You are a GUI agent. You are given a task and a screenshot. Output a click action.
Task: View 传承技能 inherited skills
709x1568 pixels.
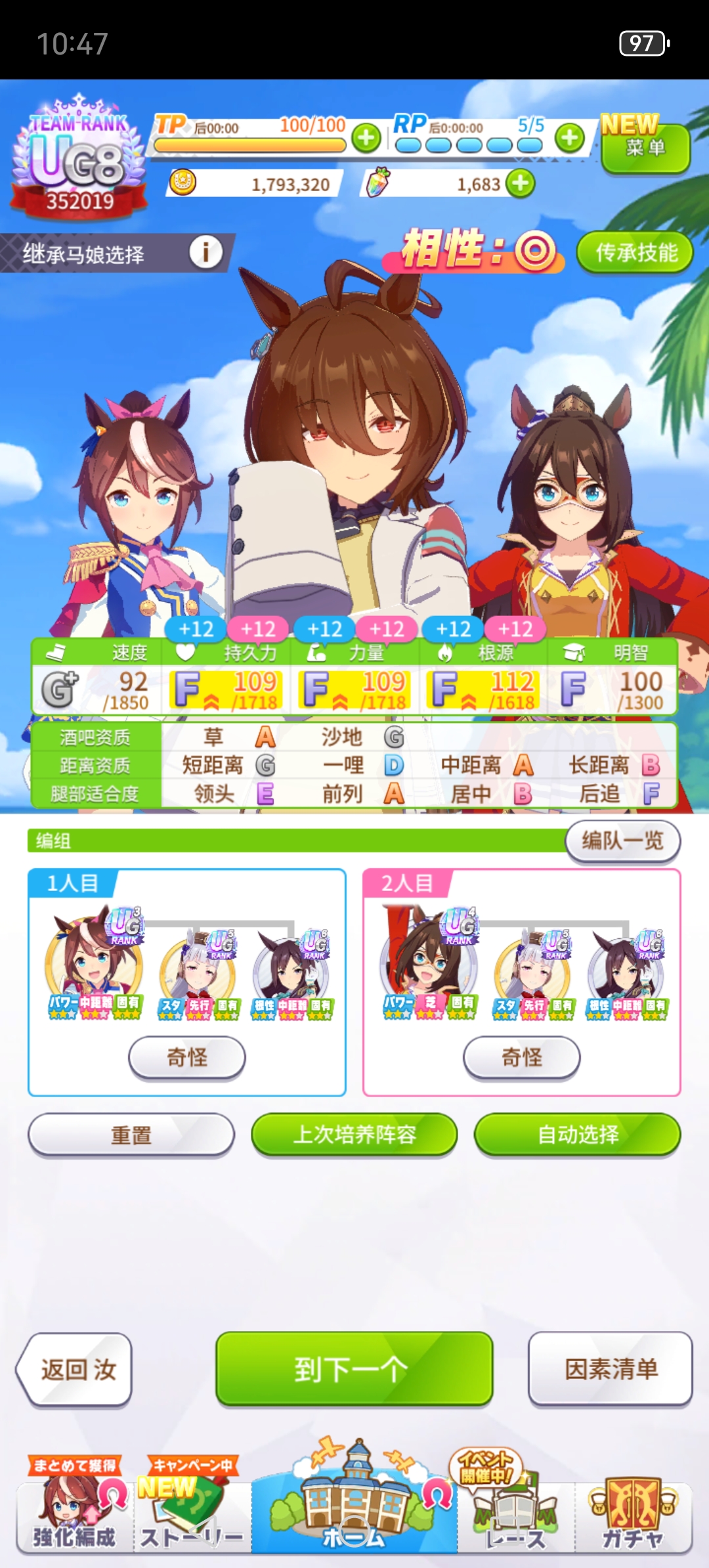point(635,252)
